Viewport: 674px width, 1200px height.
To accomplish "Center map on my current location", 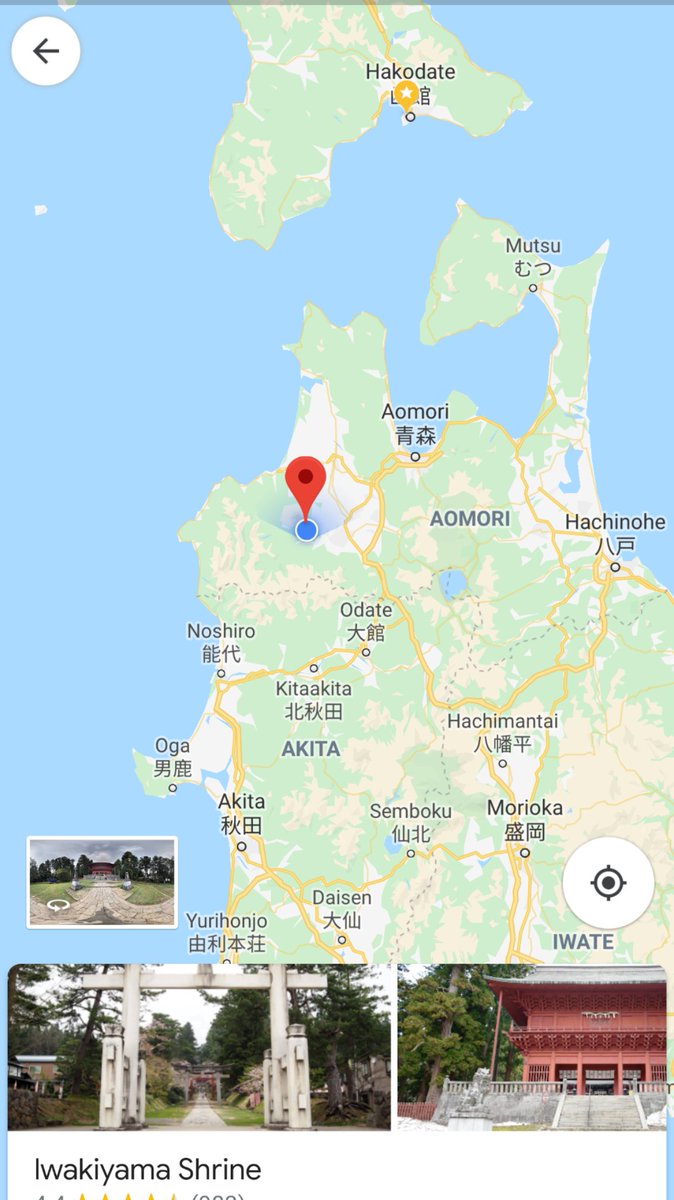I will [608, 883].
